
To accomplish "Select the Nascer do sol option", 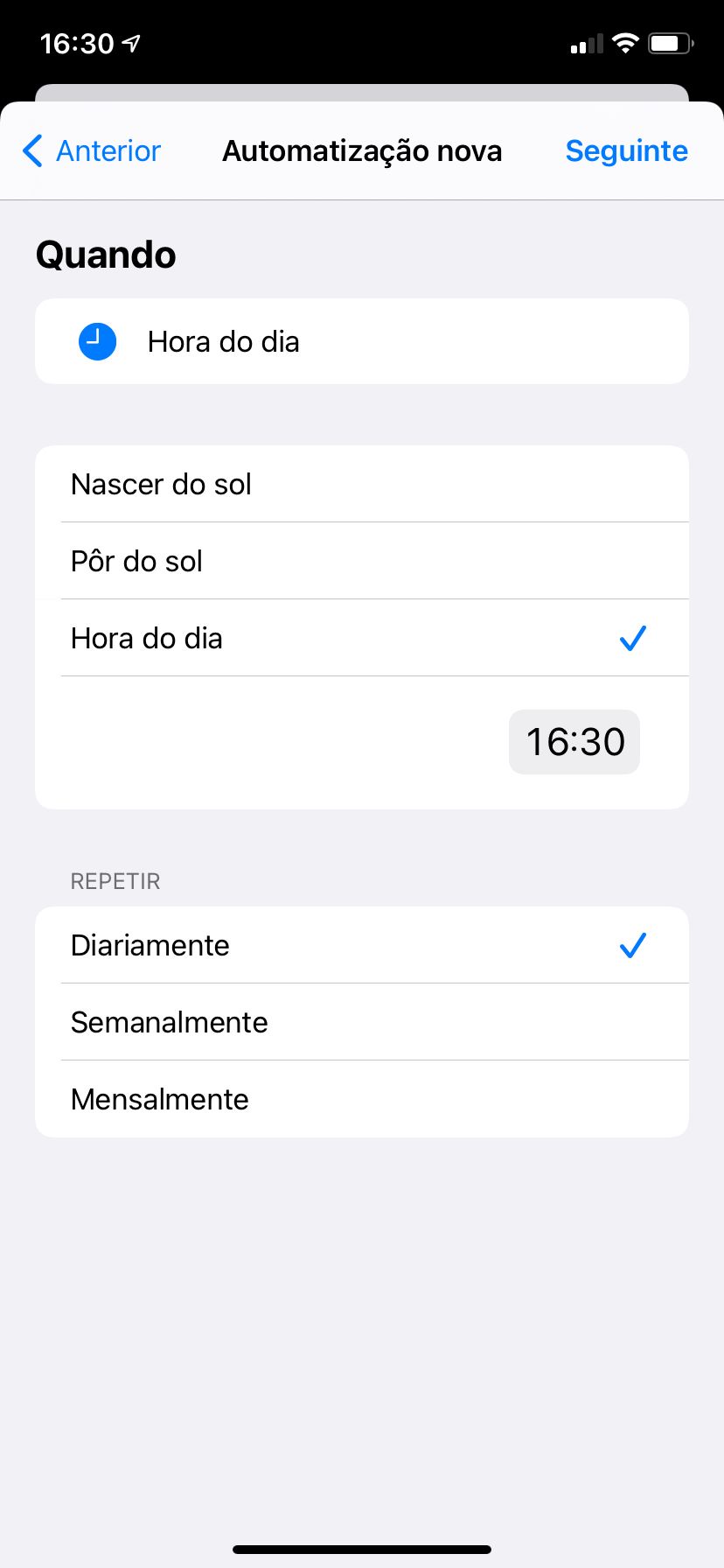I will point(362,484).
